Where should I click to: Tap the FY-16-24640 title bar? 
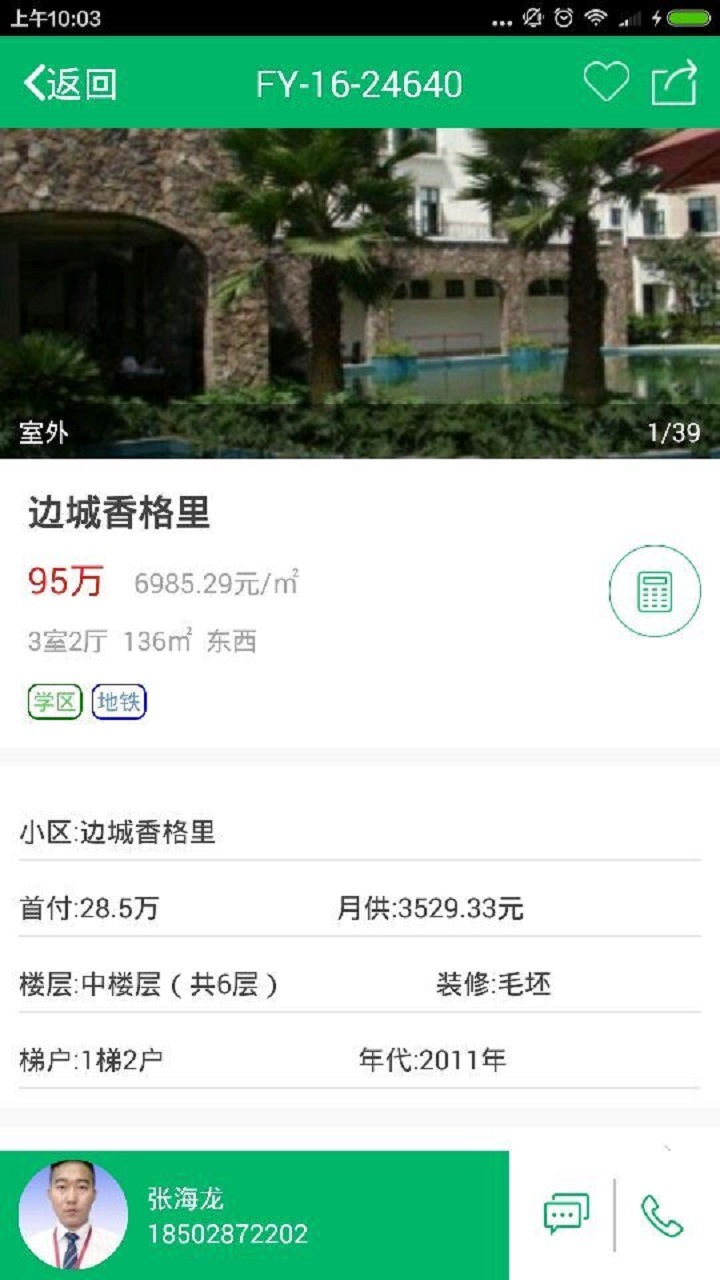tap(360, 85)
